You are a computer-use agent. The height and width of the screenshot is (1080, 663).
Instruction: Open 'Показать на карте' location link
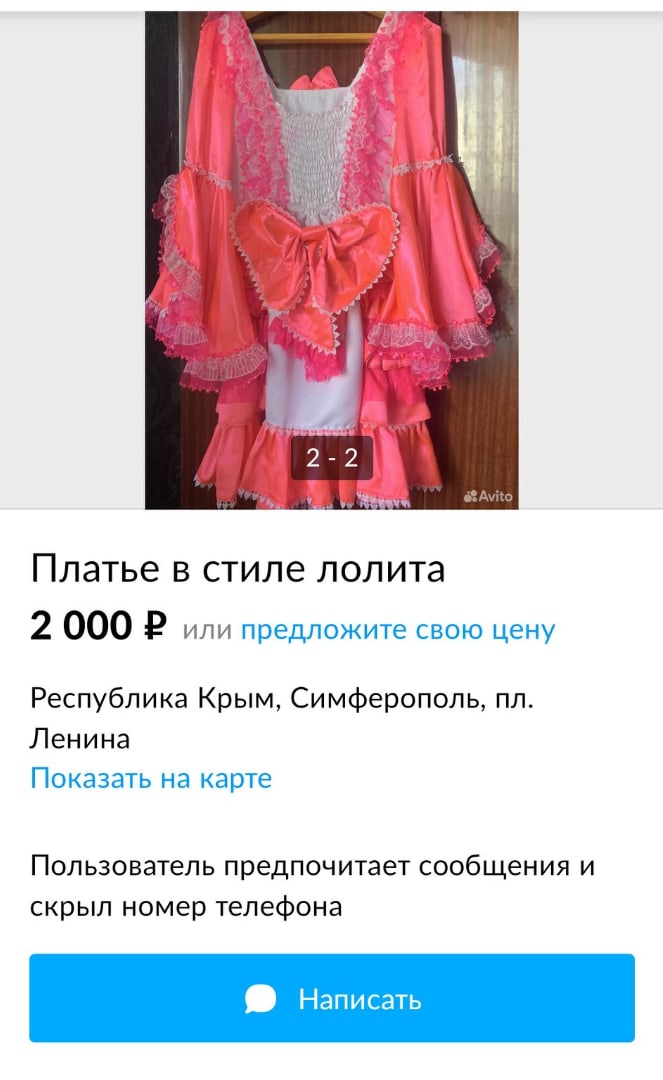[x=151, y=778]
